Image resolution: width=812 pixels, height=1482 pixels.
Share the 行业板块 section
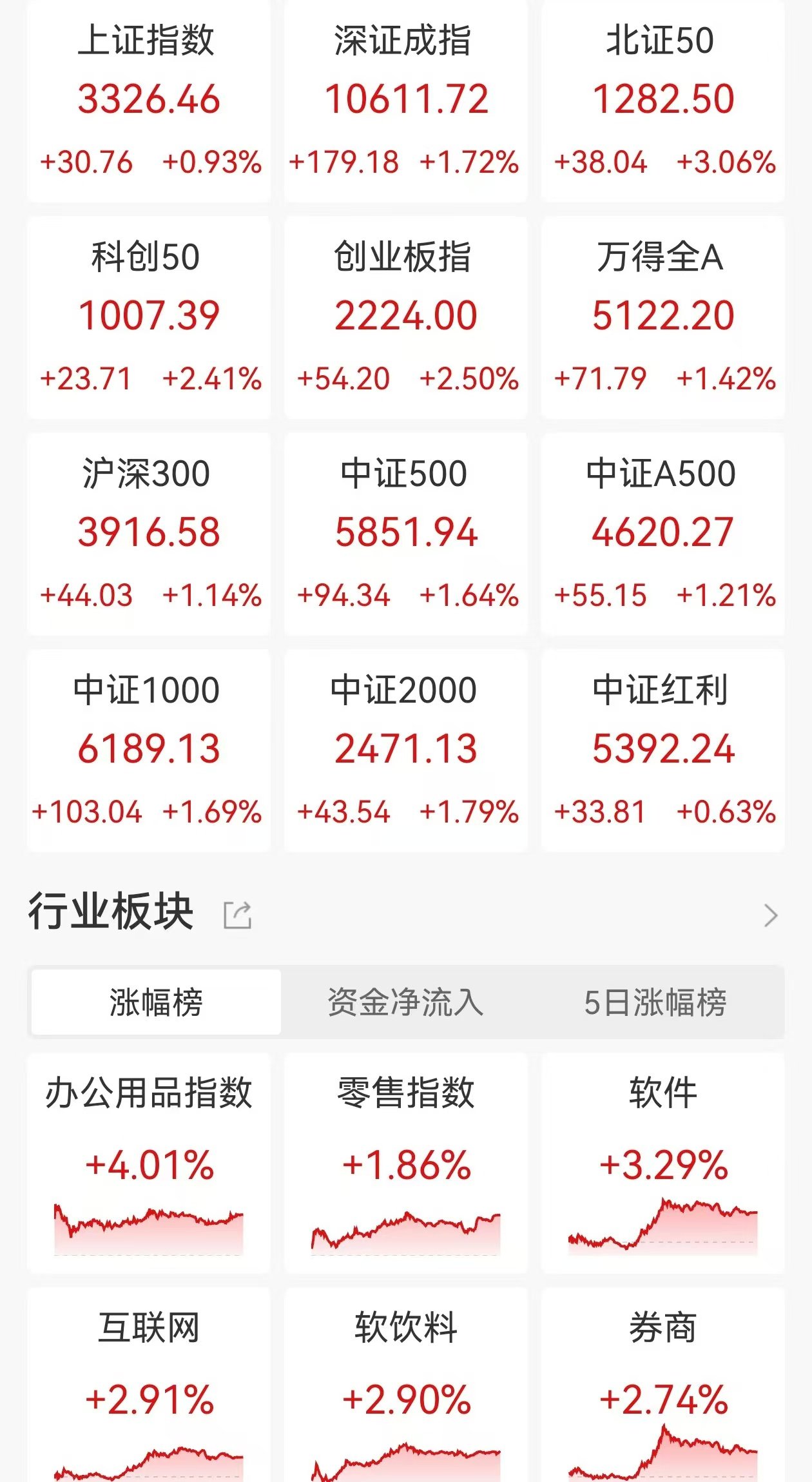pyautogui.click(x=237, y=915)
